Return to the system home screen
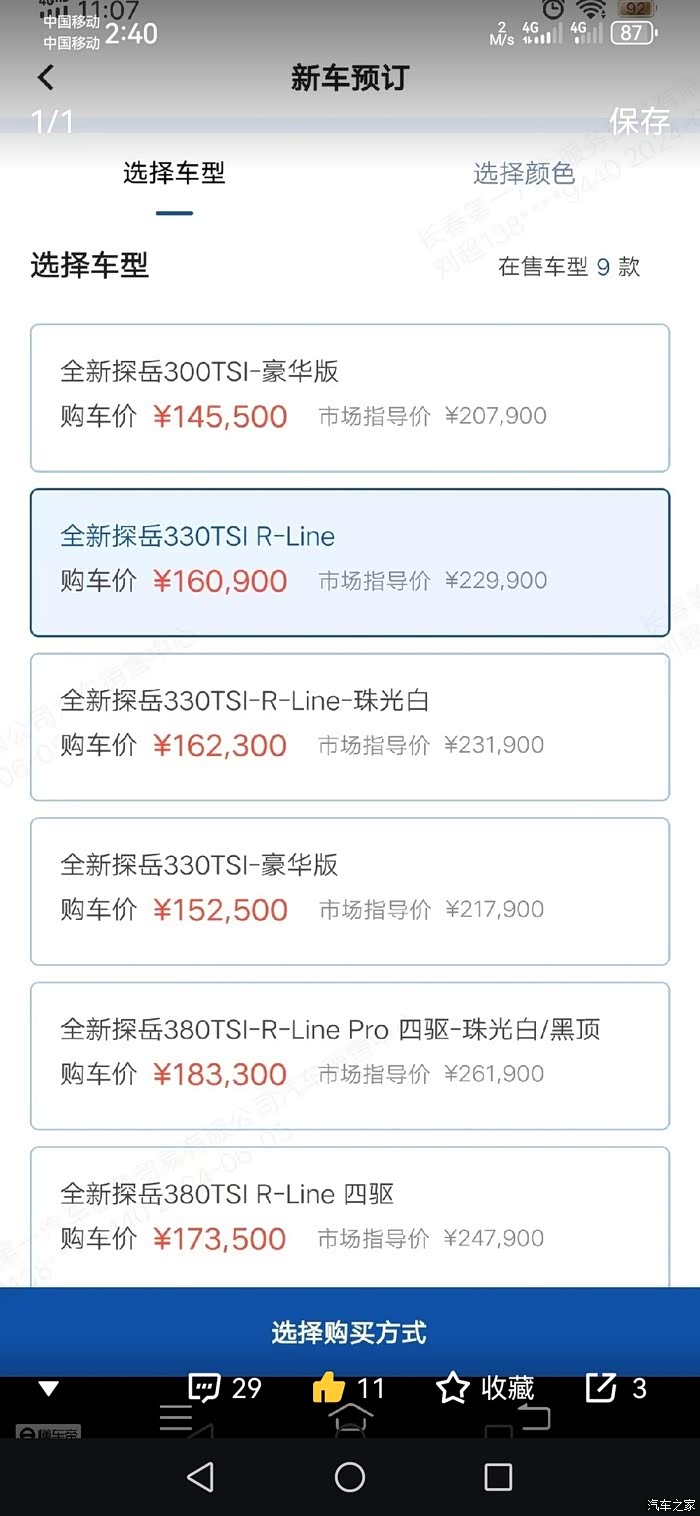The width and height of the screenshot is (700, 1516). click(350, 1477)
